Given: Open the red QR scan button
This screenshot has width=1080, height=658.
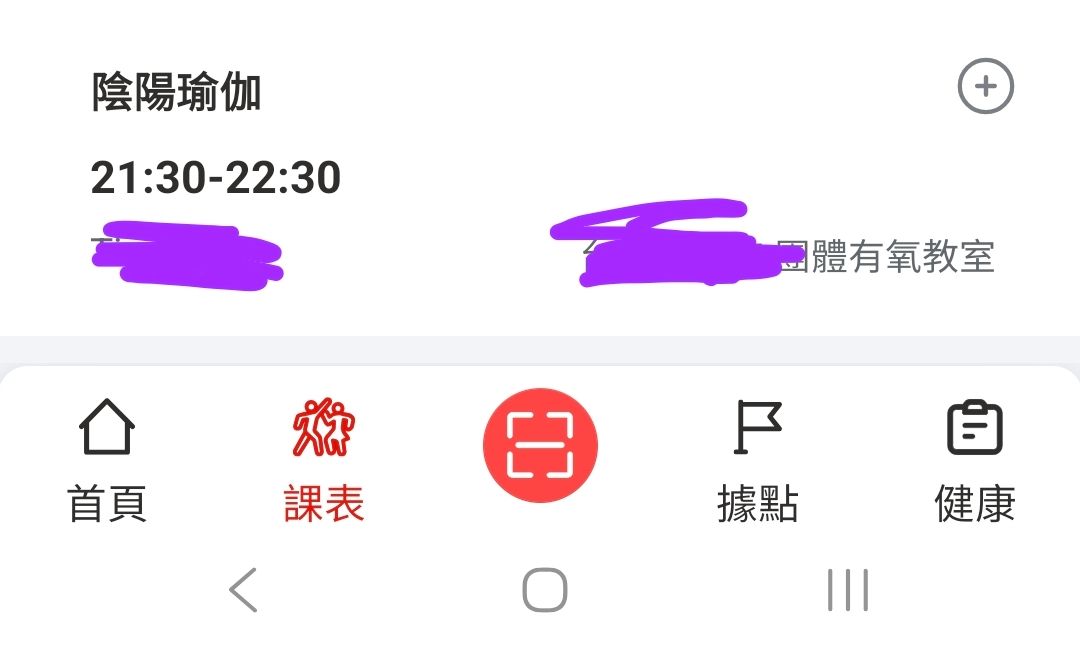Looking at the screenshot, I should [x=540, y=446].
